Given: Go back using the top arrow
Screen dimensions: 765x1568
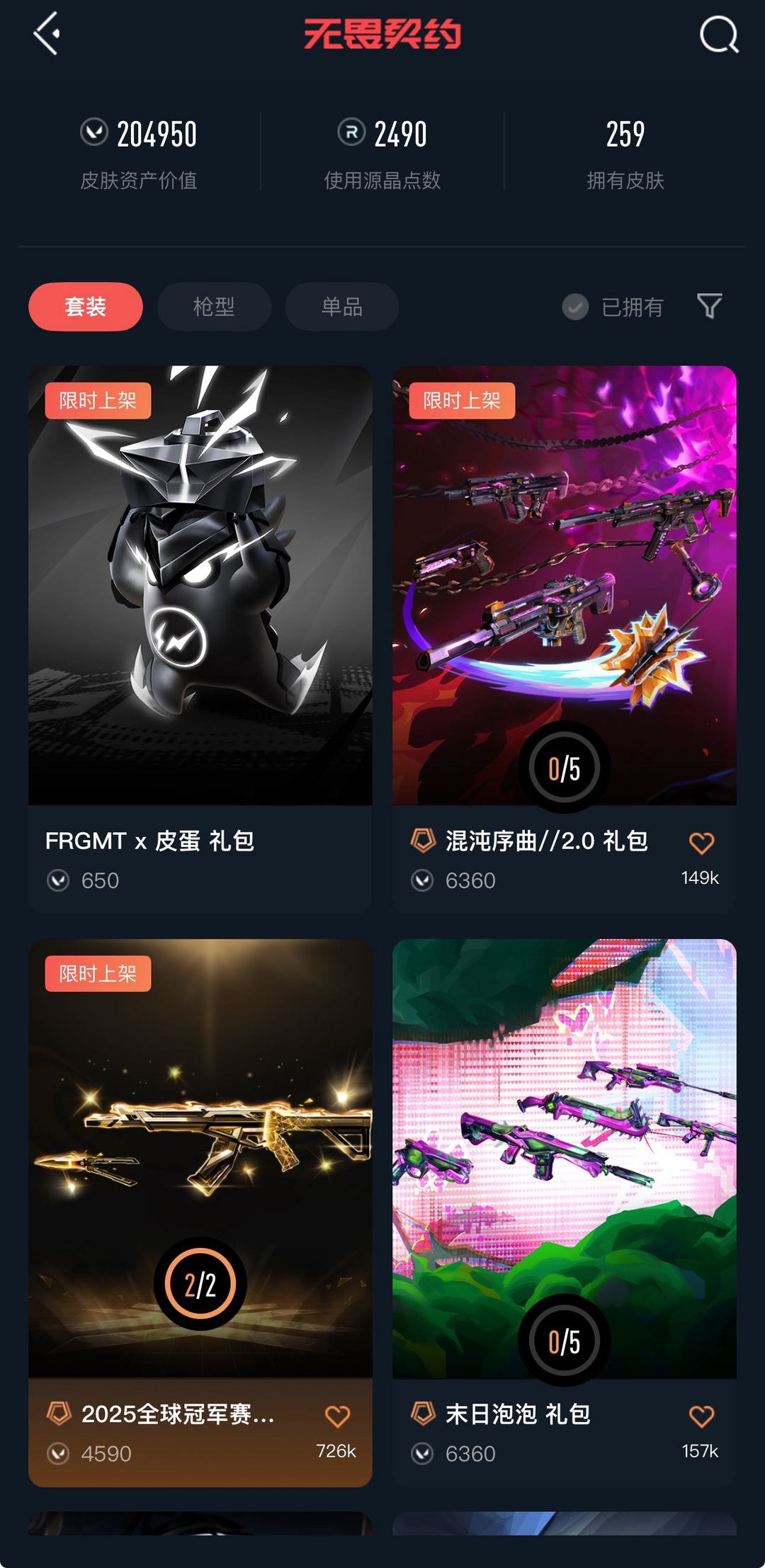Looking at the screenshot, I should (x=47, y=33).
